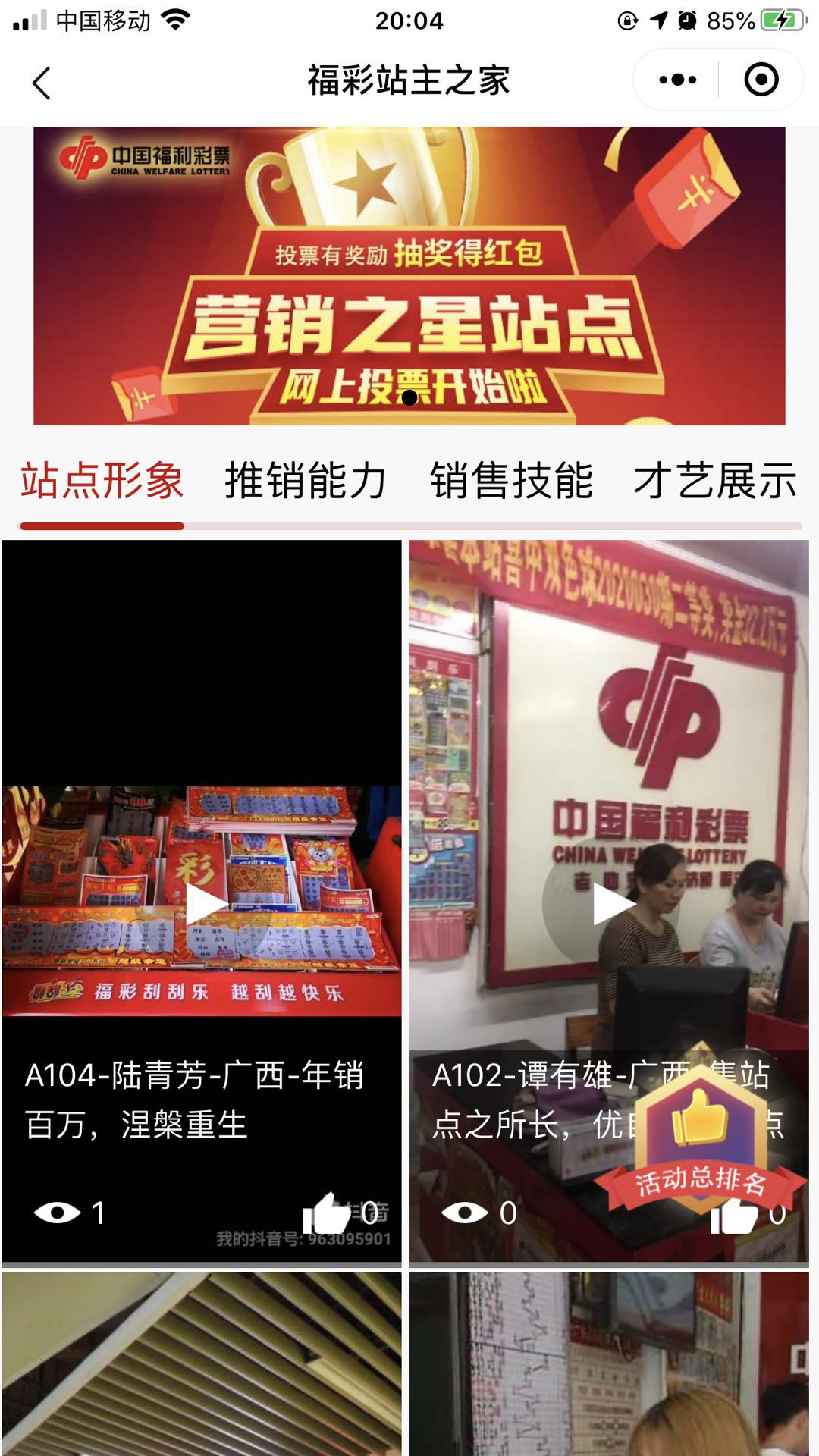Switch to the 推销能力 tab
This screenshot has width=819, height=1456.
(x=306, y=481)
